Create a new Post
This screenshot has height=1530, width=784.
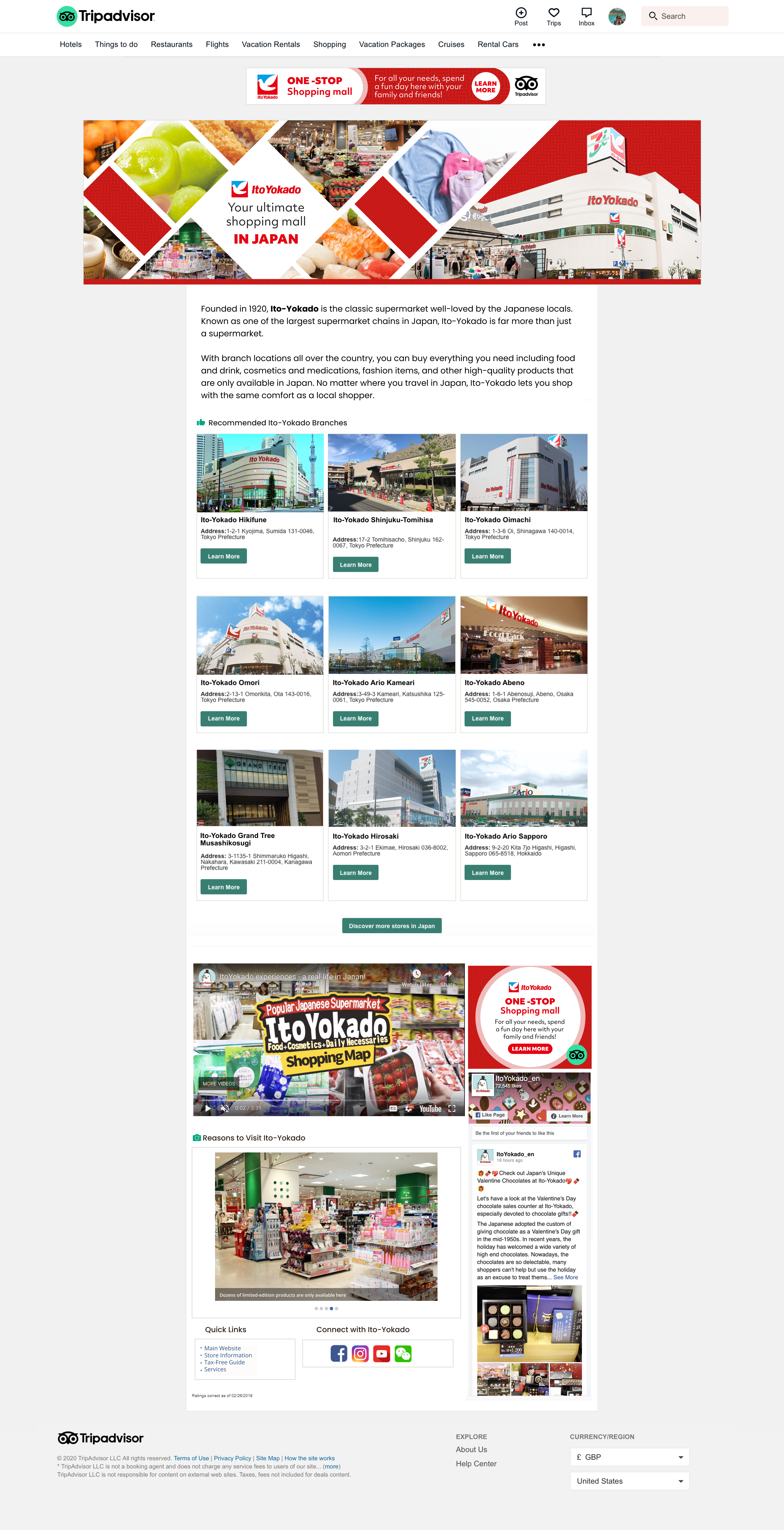521,16
